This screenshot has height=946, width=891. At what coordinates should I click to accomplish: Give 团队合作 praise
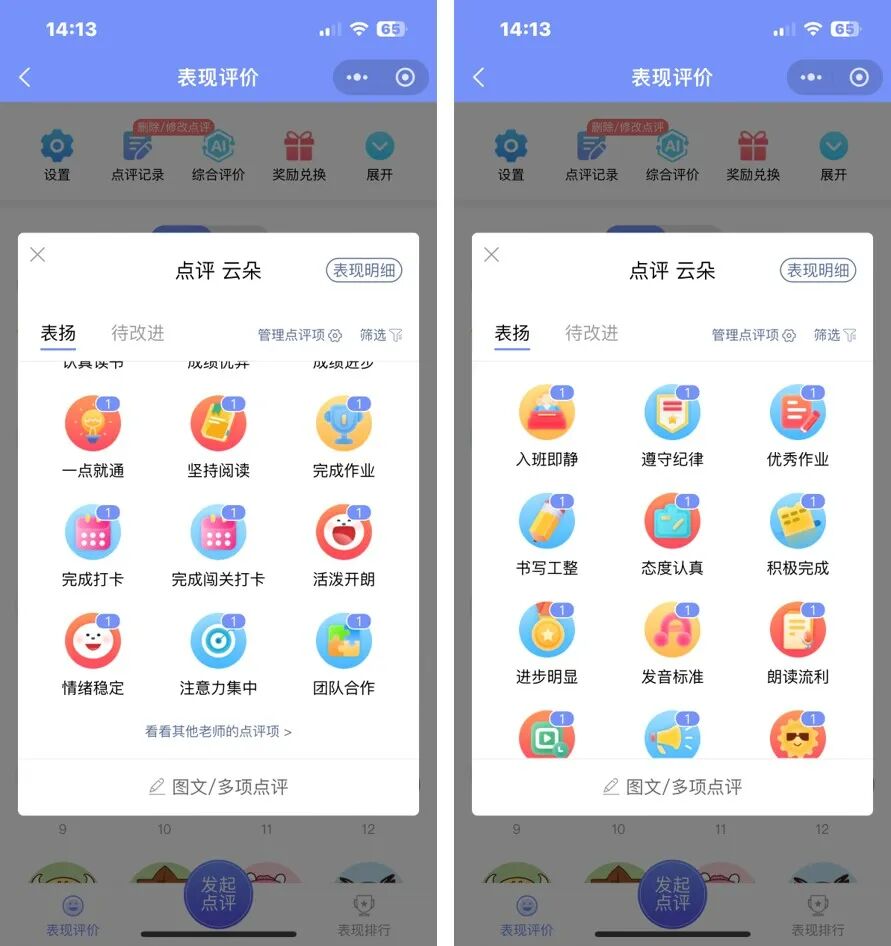(x=343, y=642)
